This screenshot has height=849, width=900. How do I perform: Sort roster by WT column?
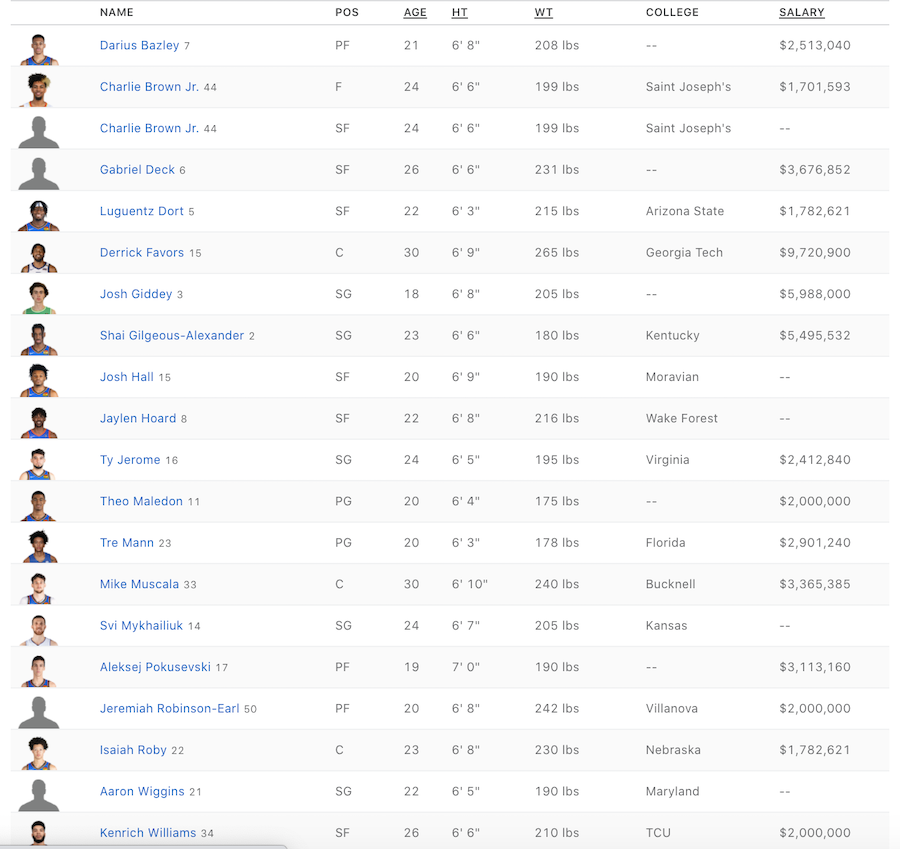[544, 12]
